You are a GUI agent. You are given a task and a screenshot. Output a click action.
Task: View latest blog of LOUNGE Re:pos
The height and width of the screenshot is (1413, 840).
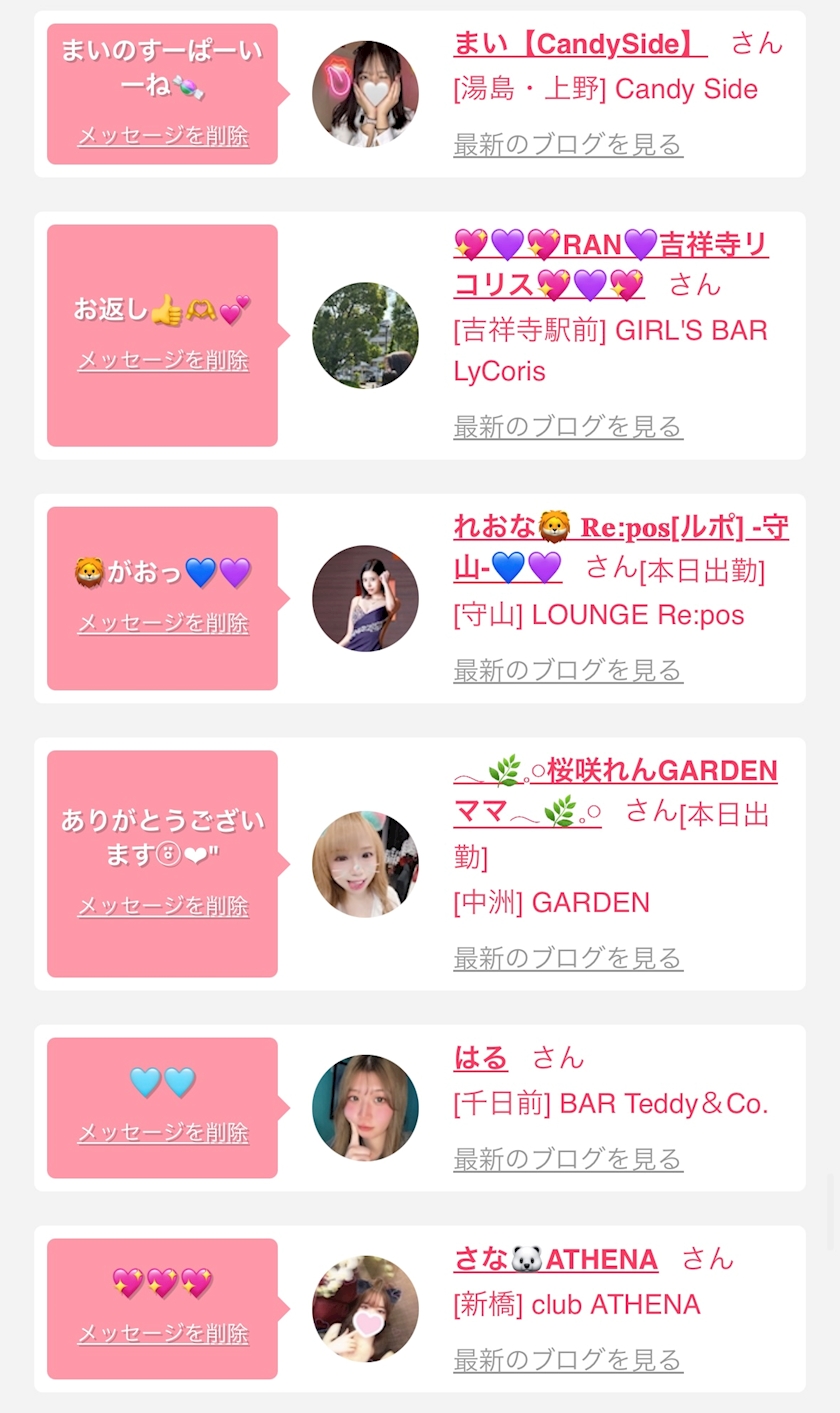pyautogui.click(x=568, y=670)
